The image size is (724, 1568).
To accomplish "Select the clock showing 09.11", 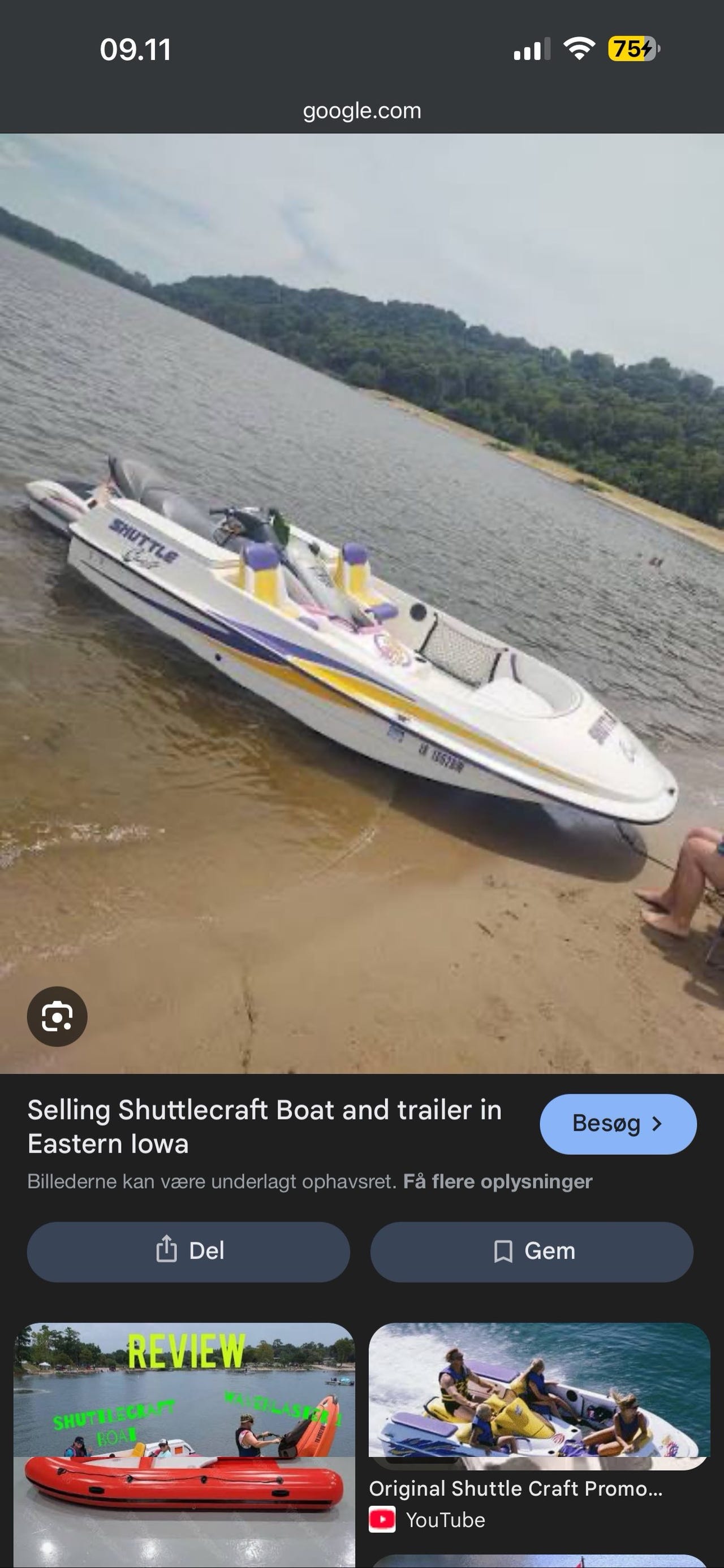I will [135, 50].
